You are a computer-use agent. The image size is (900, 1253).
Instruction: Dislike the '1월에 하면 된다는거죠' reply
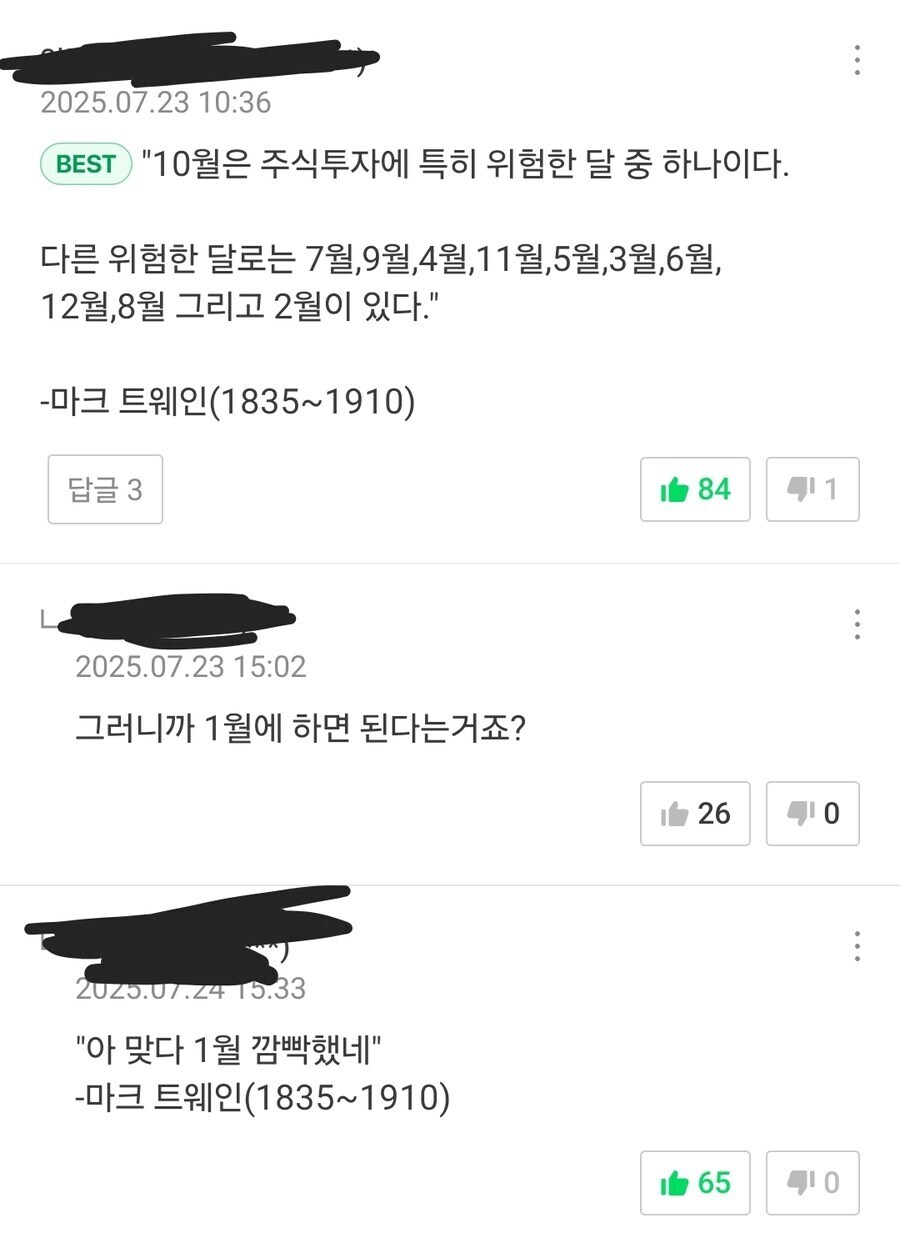812,813
